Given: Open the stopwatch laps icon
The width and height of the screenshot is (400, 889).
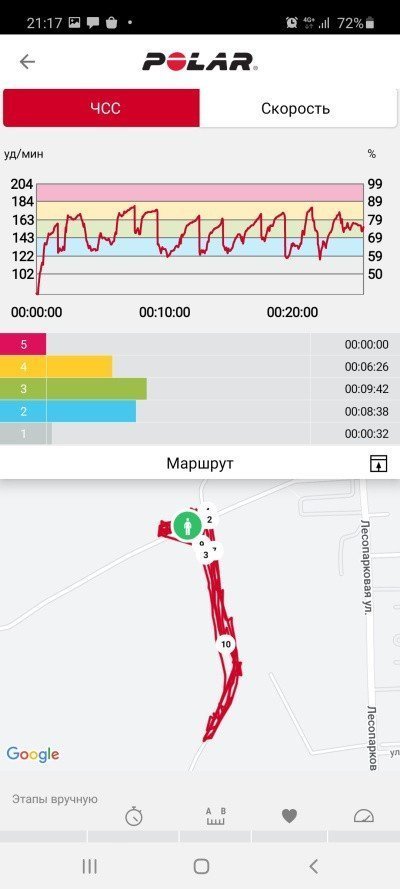Looking at the screenshot, I should (x=134, y=816).
